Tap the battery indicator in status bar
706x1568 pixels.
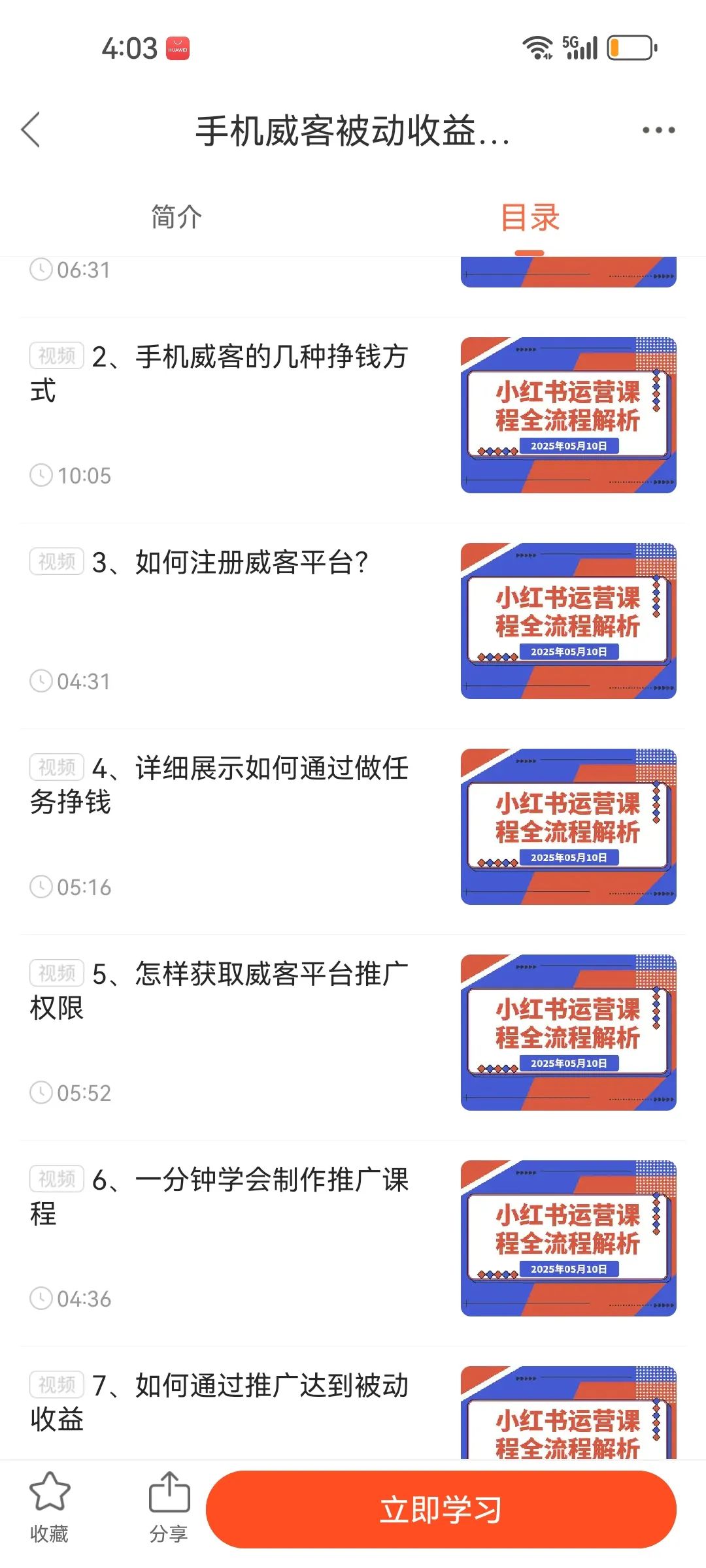630,47
